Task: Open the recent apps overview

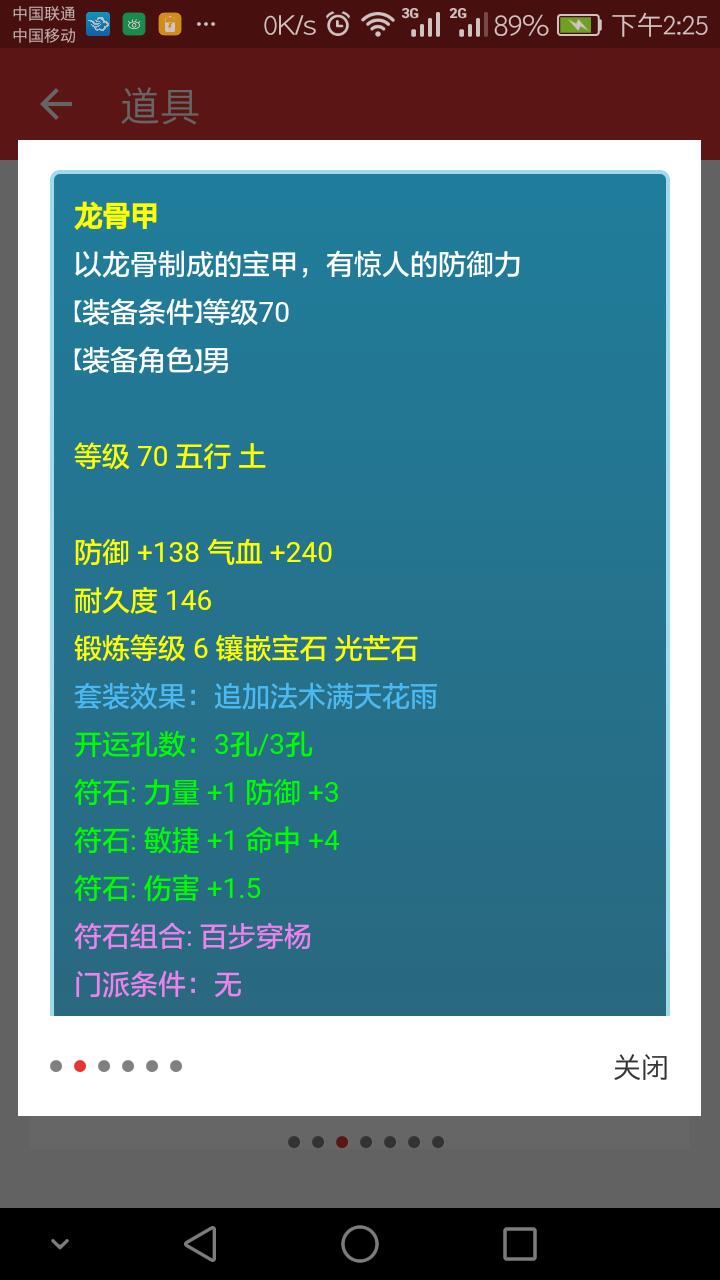Action: click(x=519, y=1244)
